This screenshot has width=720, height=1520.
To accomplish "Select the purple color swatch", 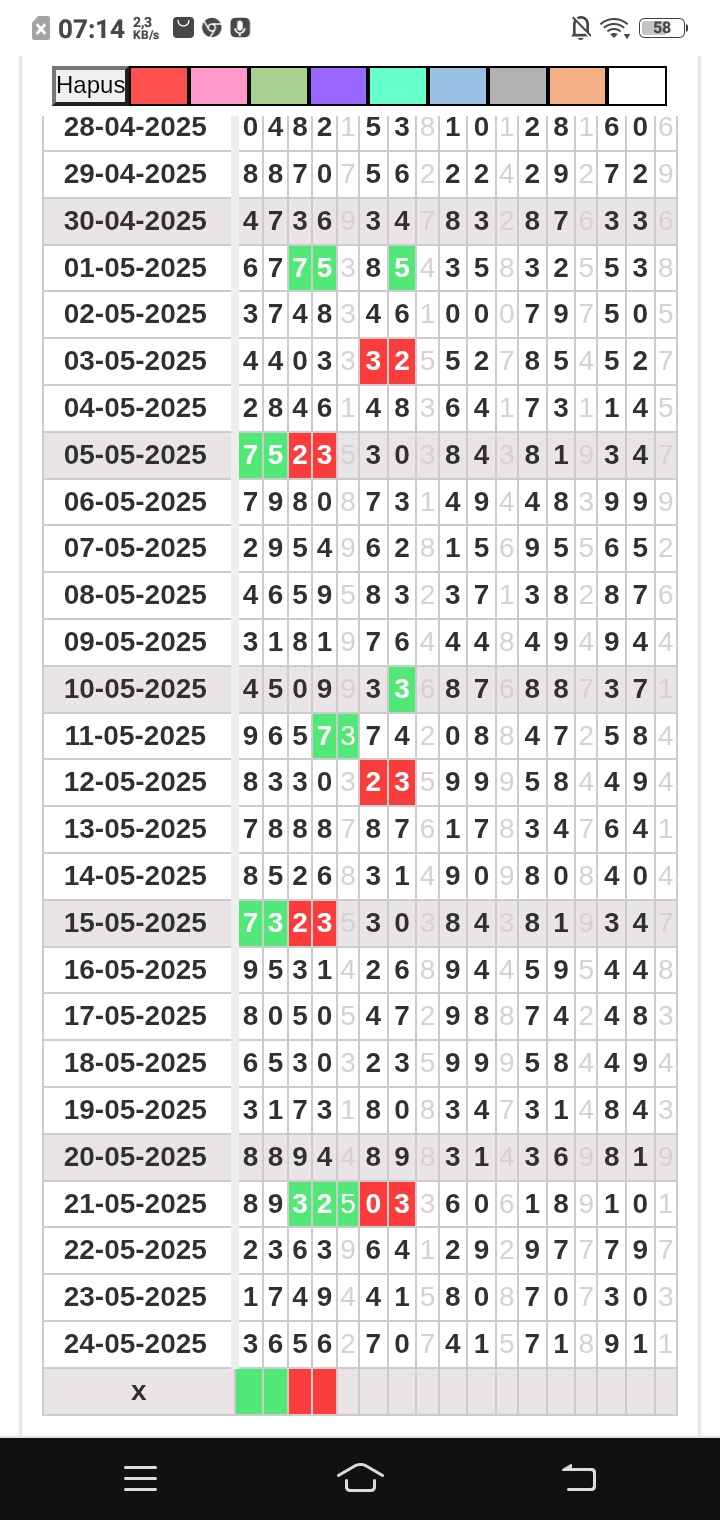I will (x=339, y=86).
